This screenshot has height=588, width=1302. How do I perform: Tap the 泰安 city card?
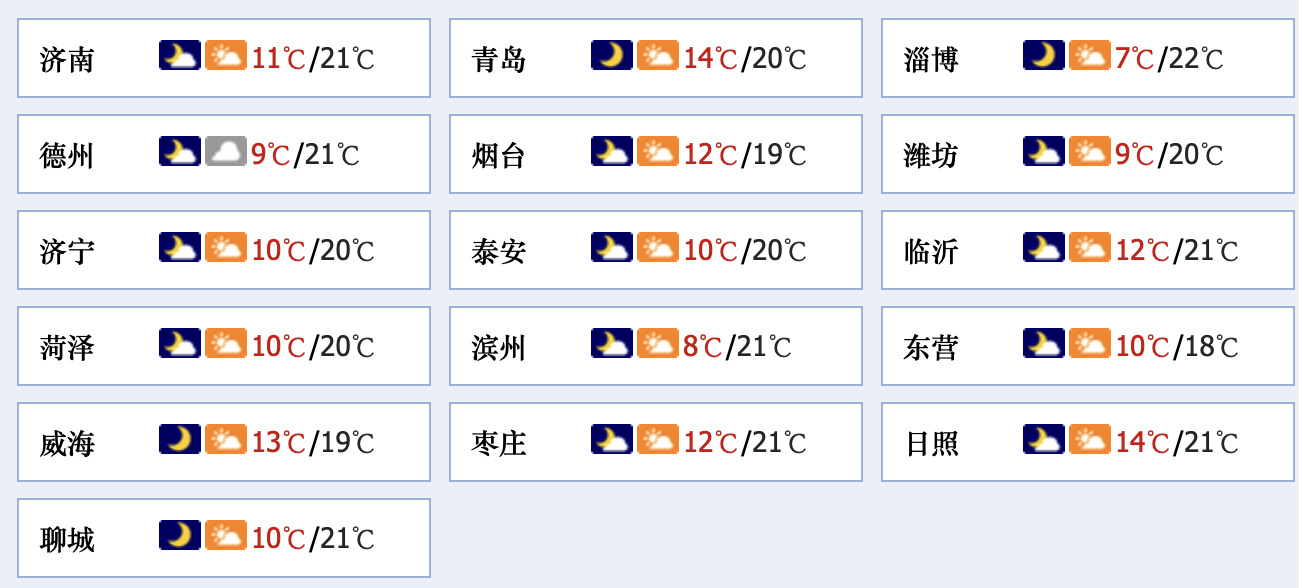656,250
